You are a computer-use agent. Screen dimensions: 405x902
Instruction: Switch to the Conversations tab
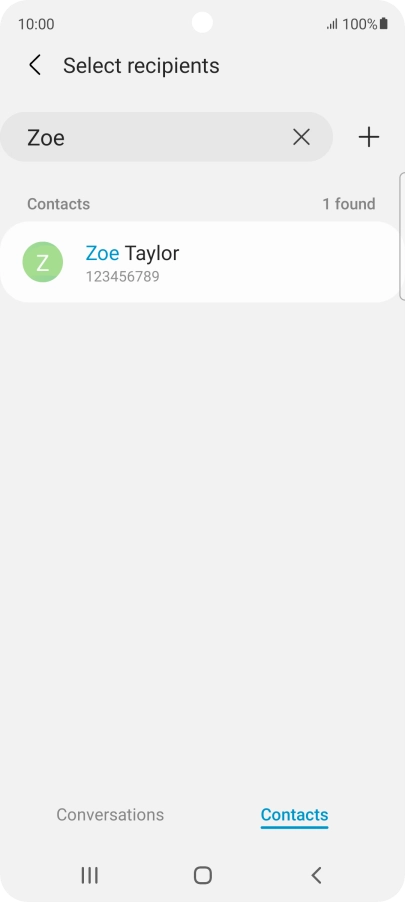pos(110,815)
